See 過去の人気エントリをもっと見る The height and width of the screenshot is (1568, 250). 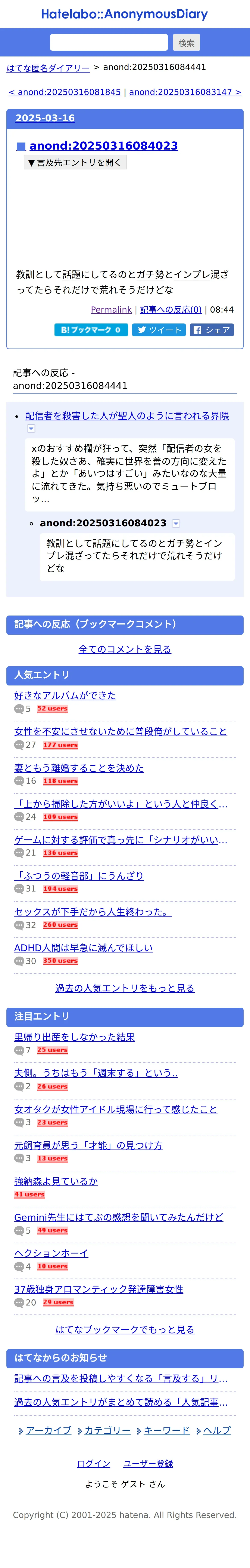point(125,988)
